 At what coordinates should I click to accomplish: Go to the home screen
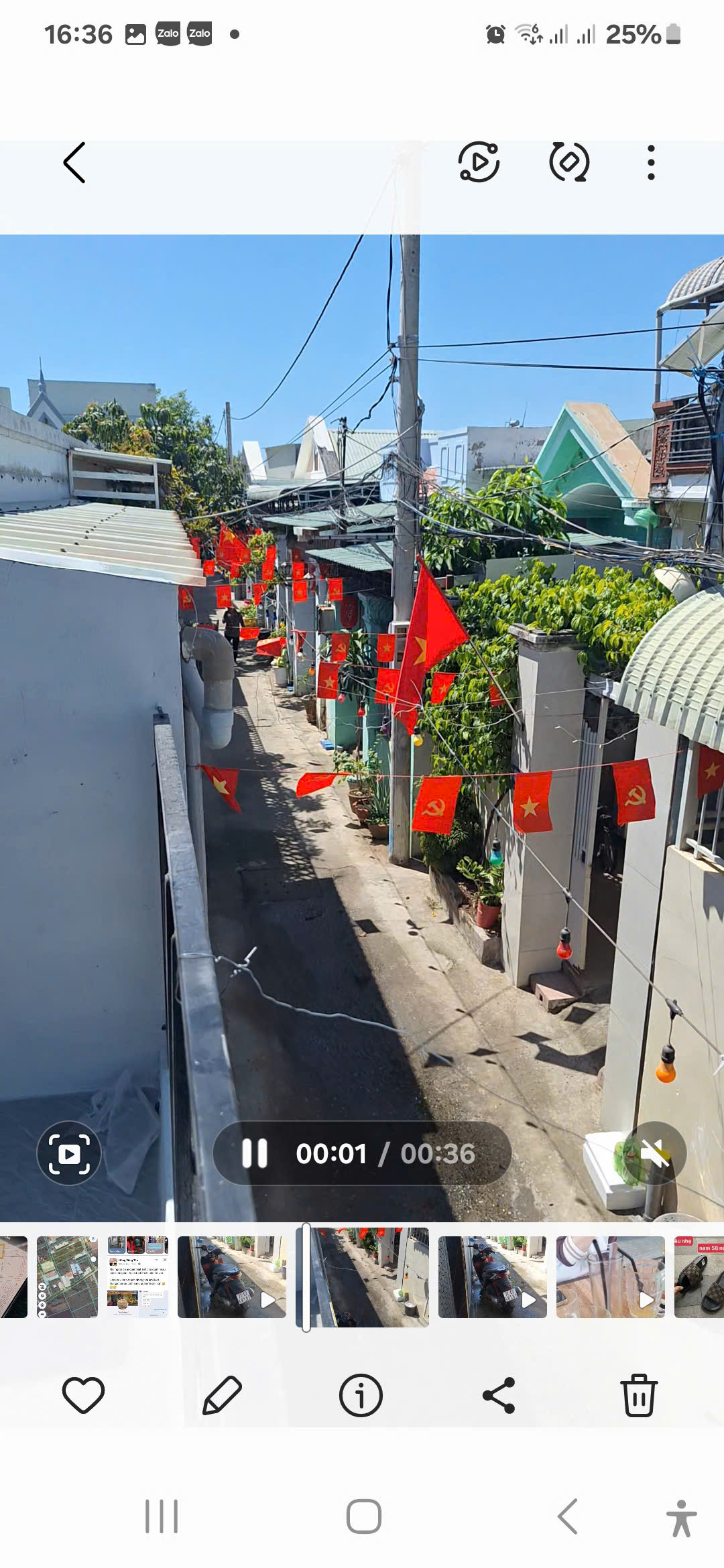pyautogui.click(x=363, y=1516)
